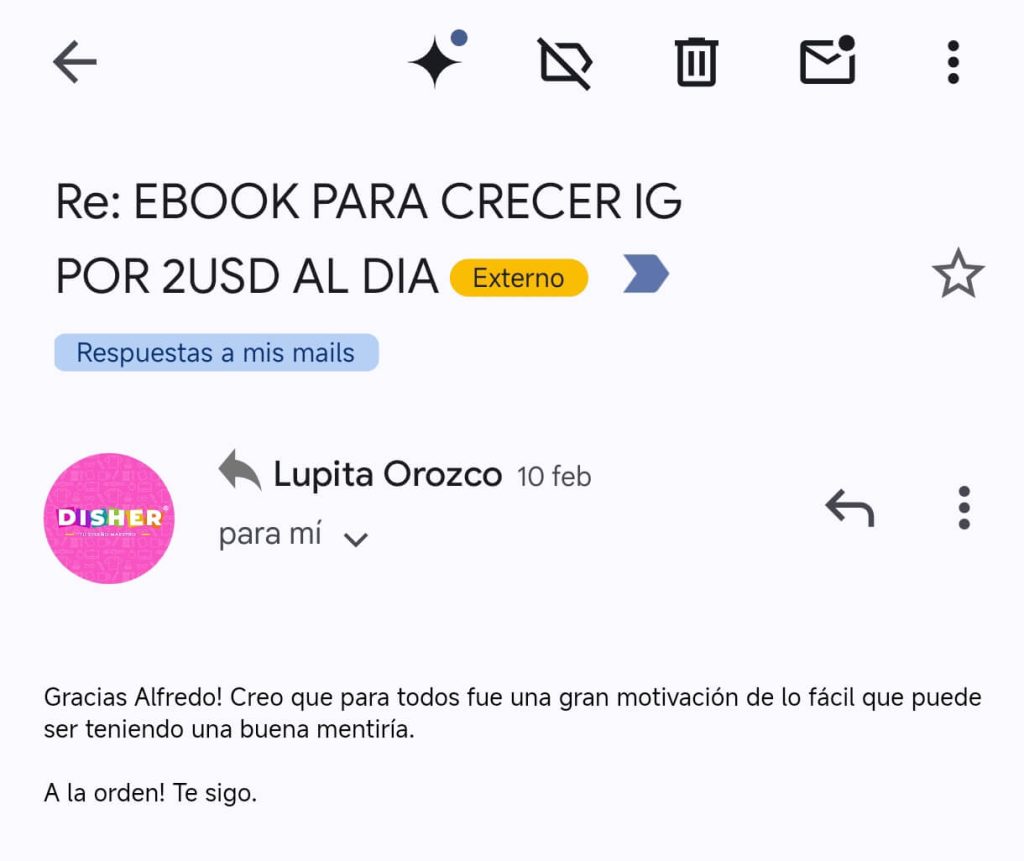Delete this email
1024x861 pixels.
tap(696, 63)
